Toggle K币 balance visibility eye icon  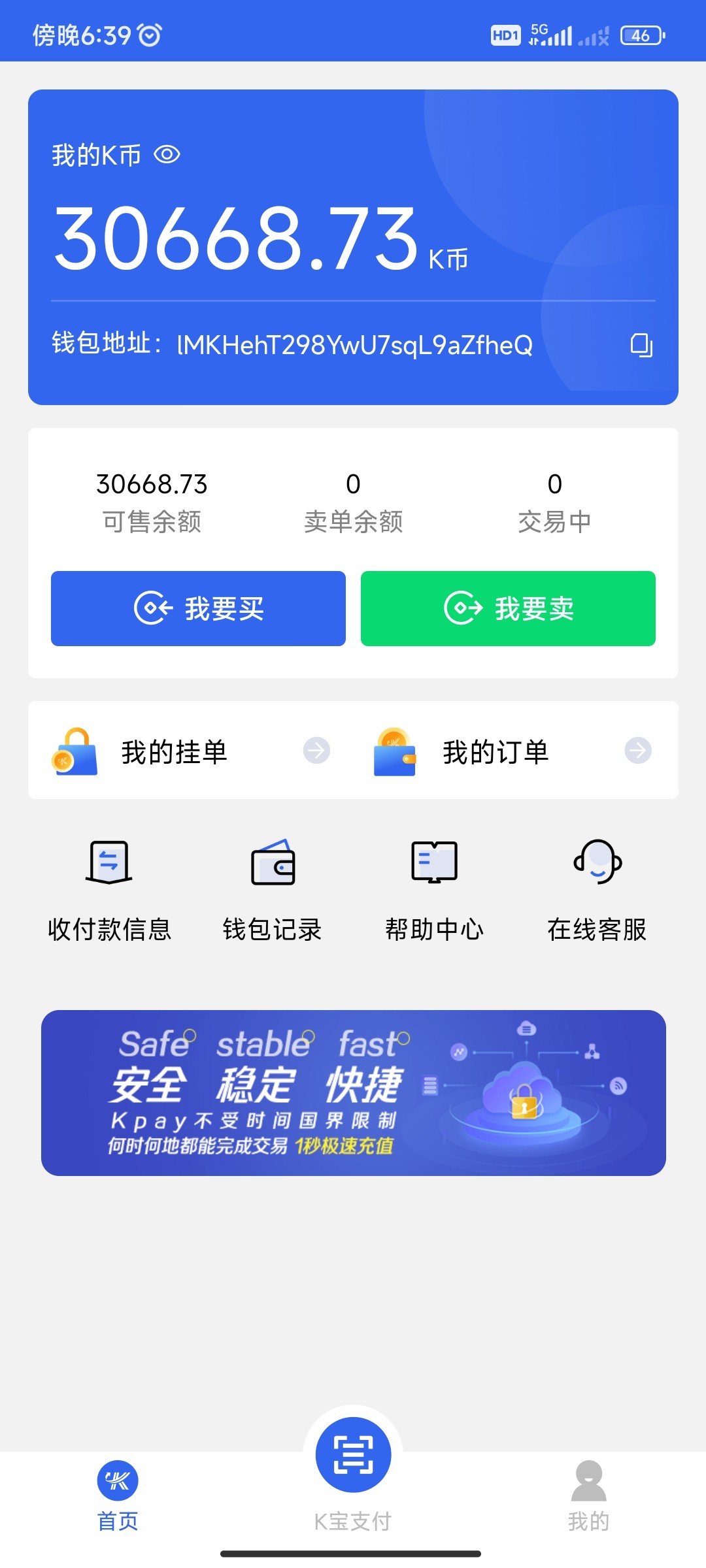[x=169, y=155]
